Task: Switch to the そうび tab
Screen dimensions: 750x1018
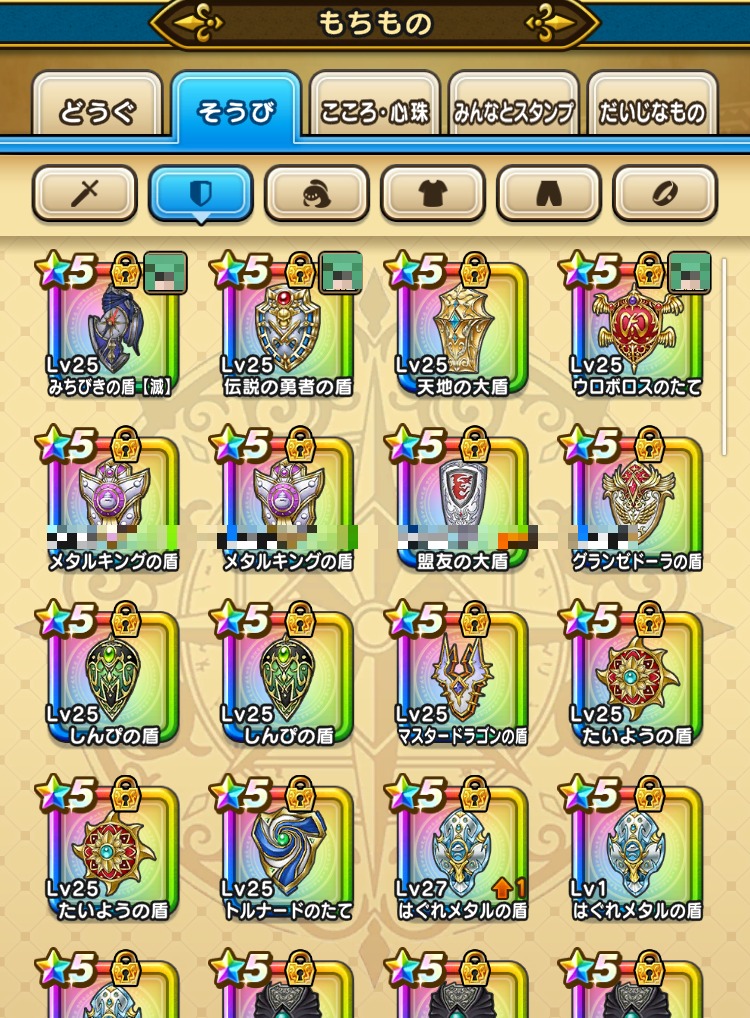Action: click(235, 111)
